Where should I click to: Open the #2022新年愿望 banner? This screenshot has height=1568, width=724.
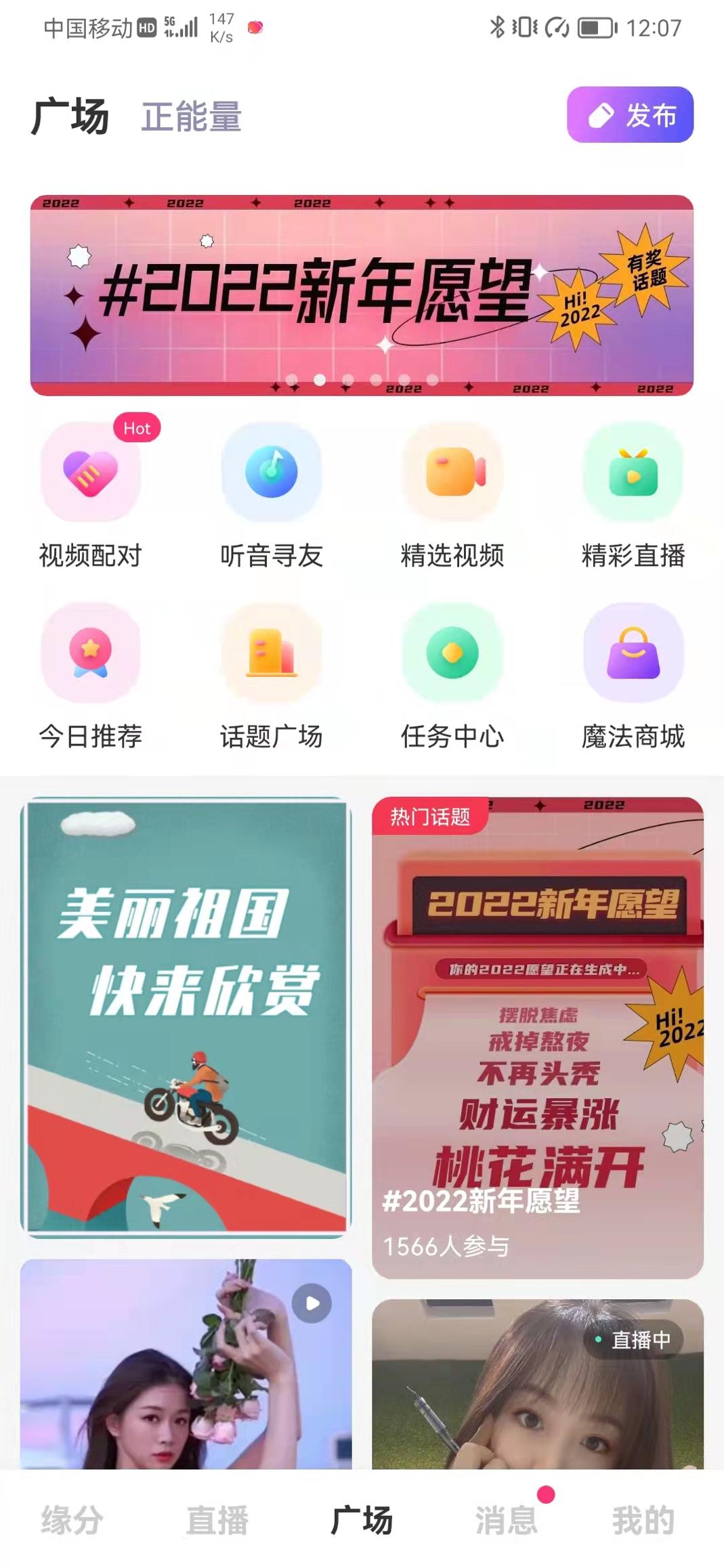coord(362,295)
